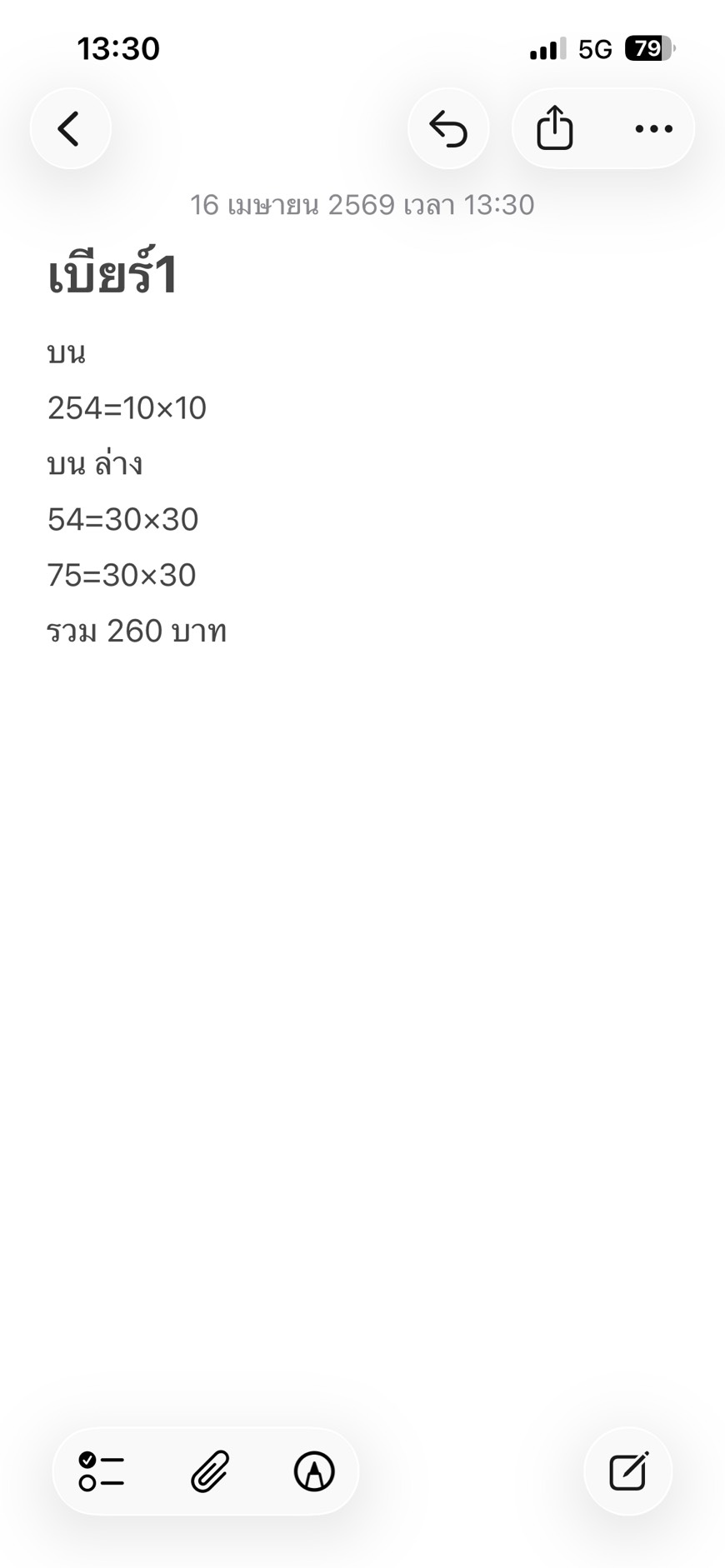Share this note
The height and width of the screenshot is (1568, 725).
[x=555, y=129]
